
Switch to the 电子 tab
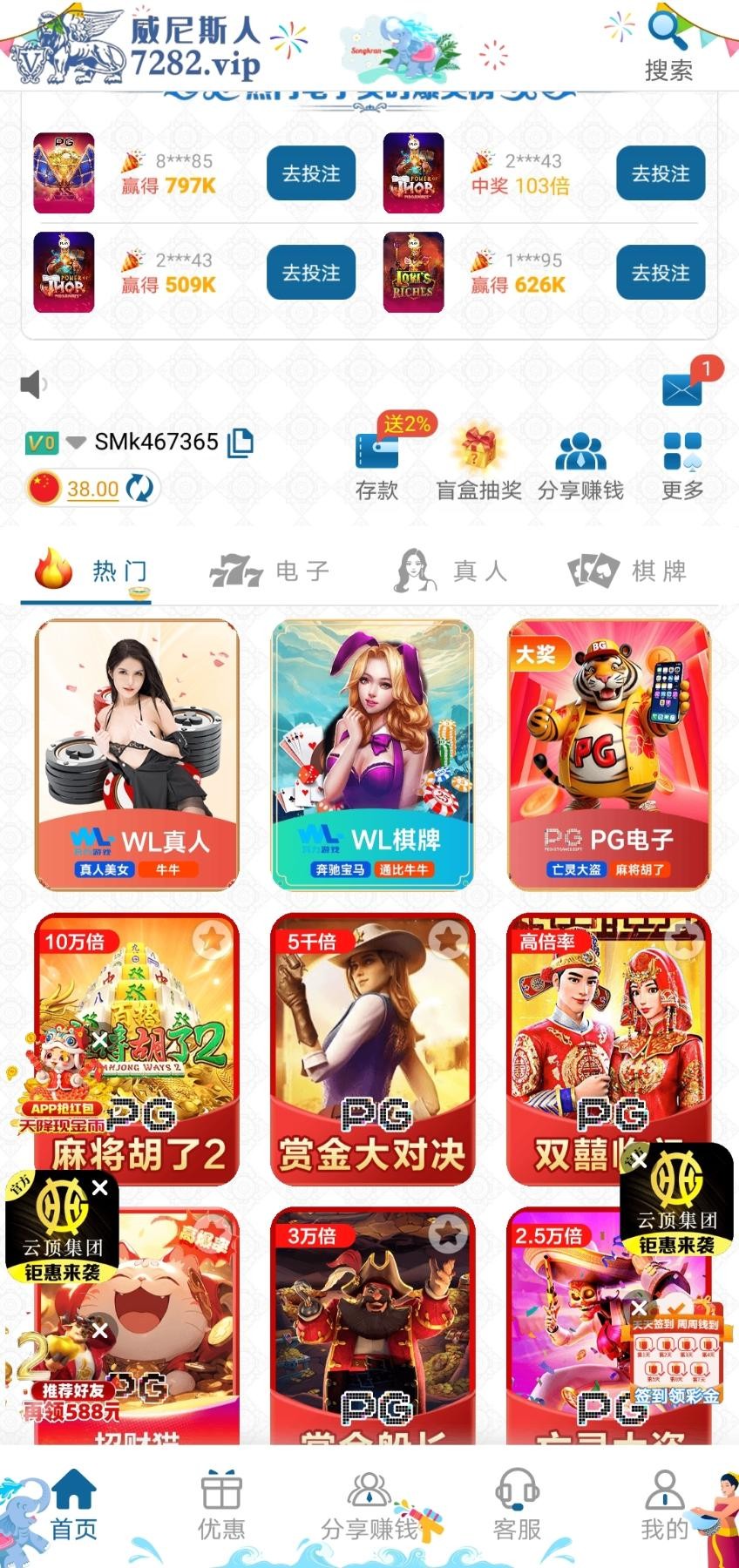pyautogui.click(x=269, y=571)
